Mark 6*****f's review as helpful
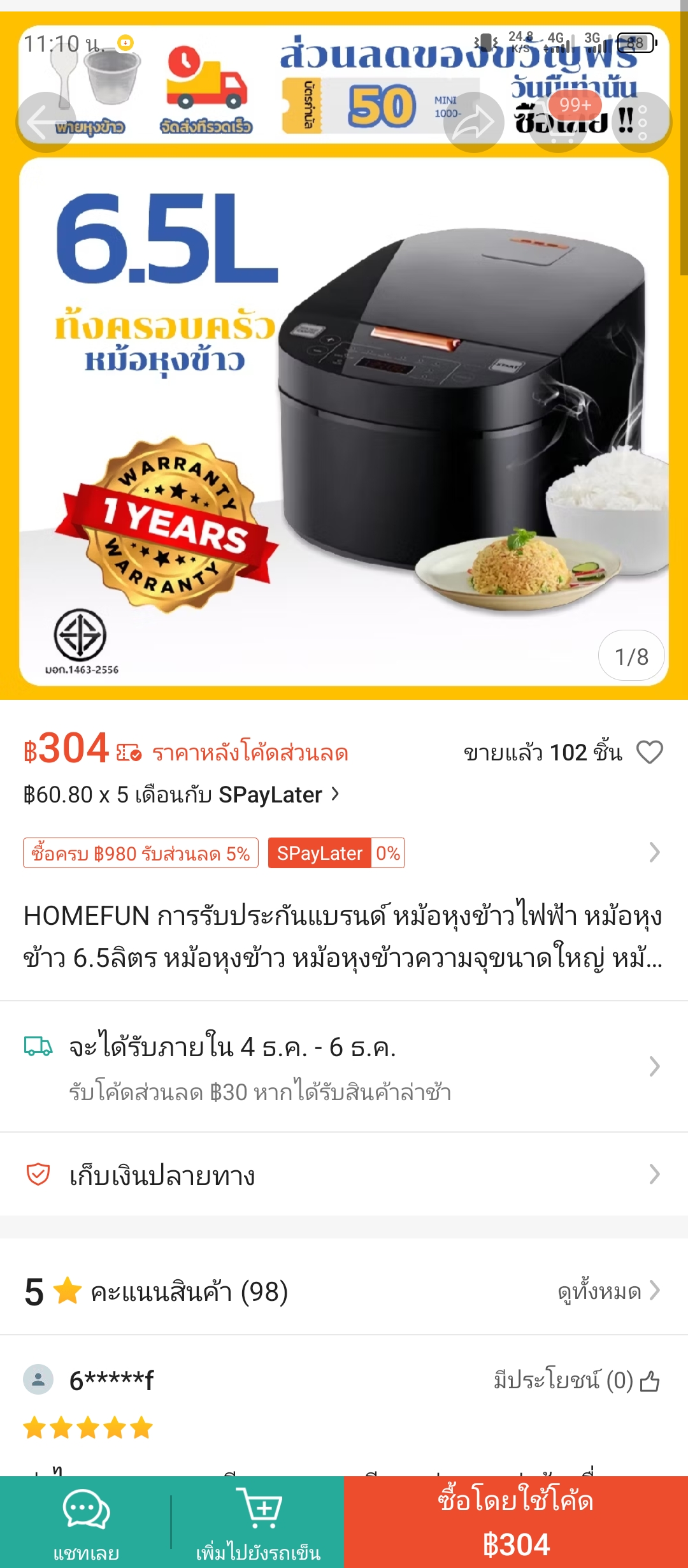 577,1381
